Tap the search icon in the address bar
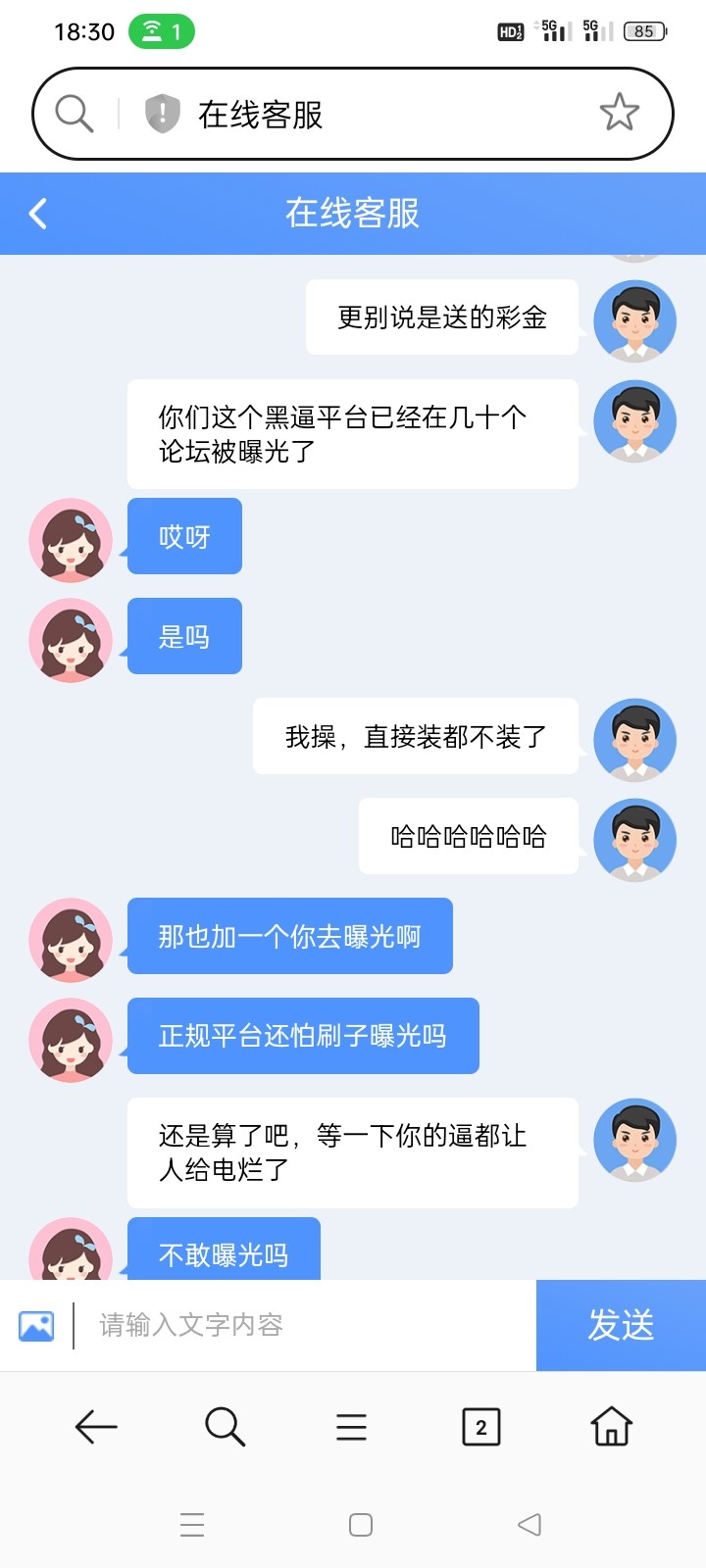Screen dimensions: 706x1568 [x=74, y=114]
